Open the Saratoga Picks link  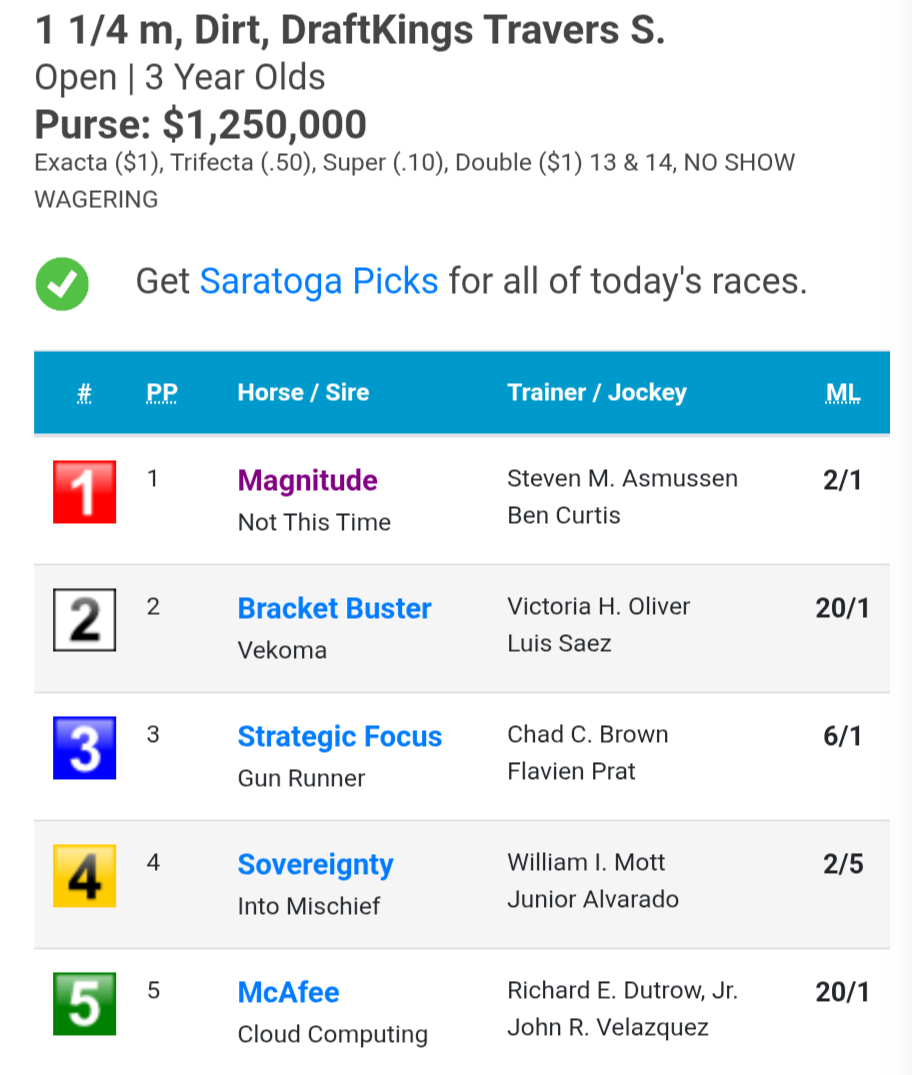[318, 281]
